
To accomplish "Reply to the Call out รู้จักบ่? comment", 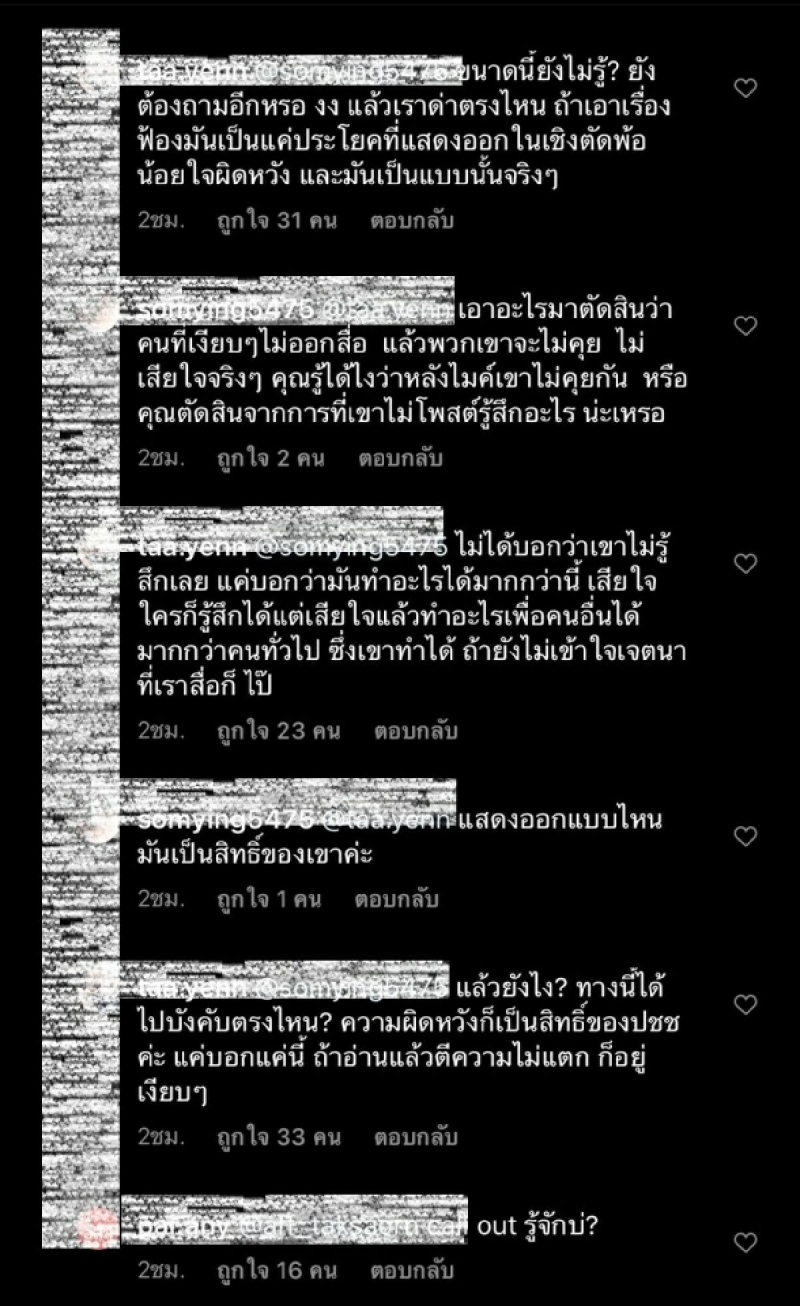I will point(412,1271).
